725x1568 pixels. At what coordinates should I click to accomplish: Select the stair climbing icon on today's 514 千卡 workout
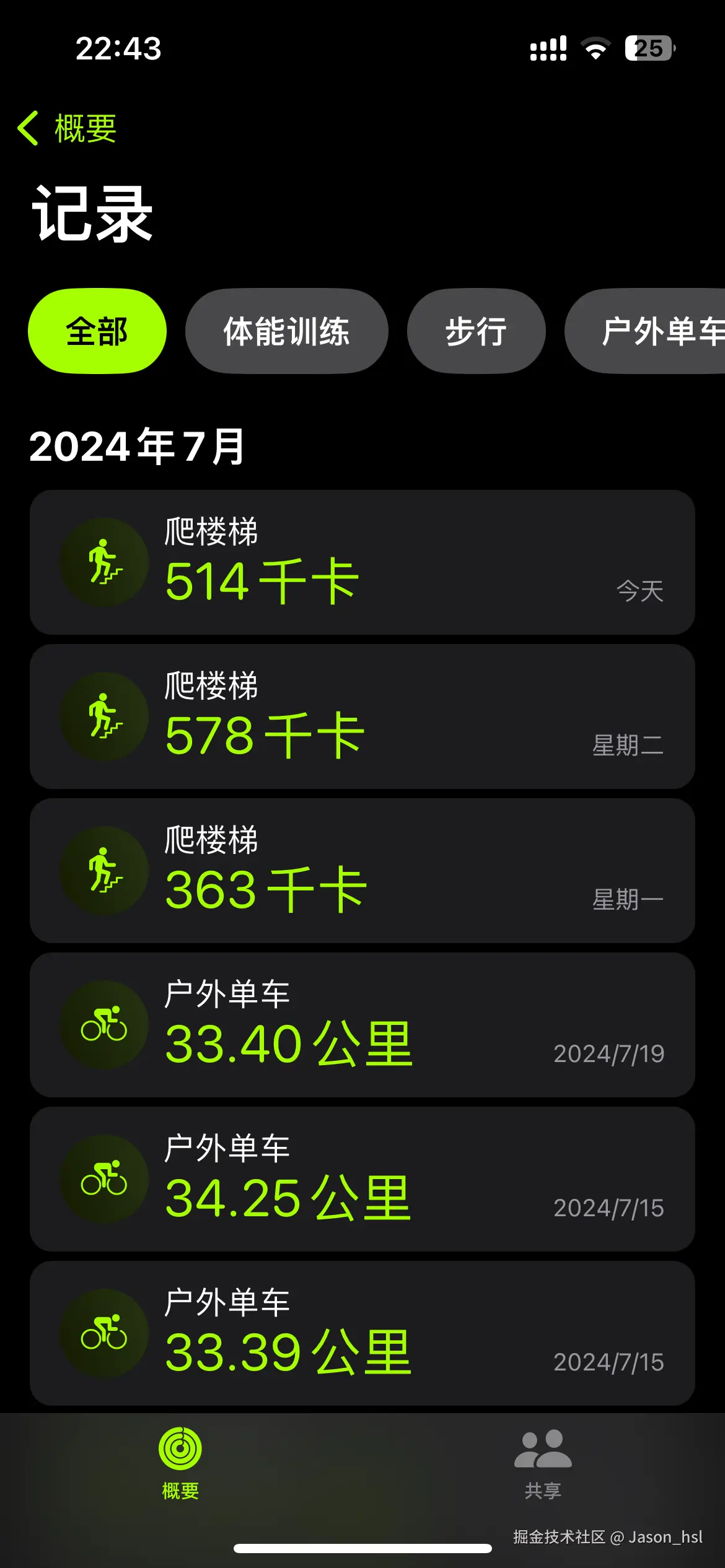point(104,560)
